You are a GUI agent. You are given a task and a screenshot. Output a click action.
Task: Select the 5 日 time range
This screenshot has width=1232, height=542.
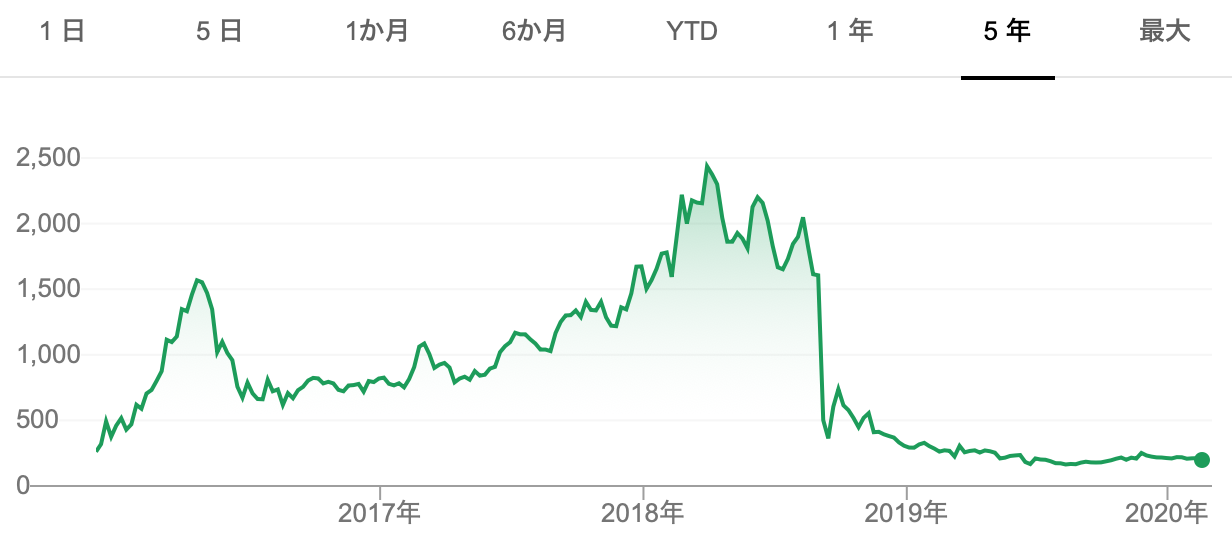[219, 32]
